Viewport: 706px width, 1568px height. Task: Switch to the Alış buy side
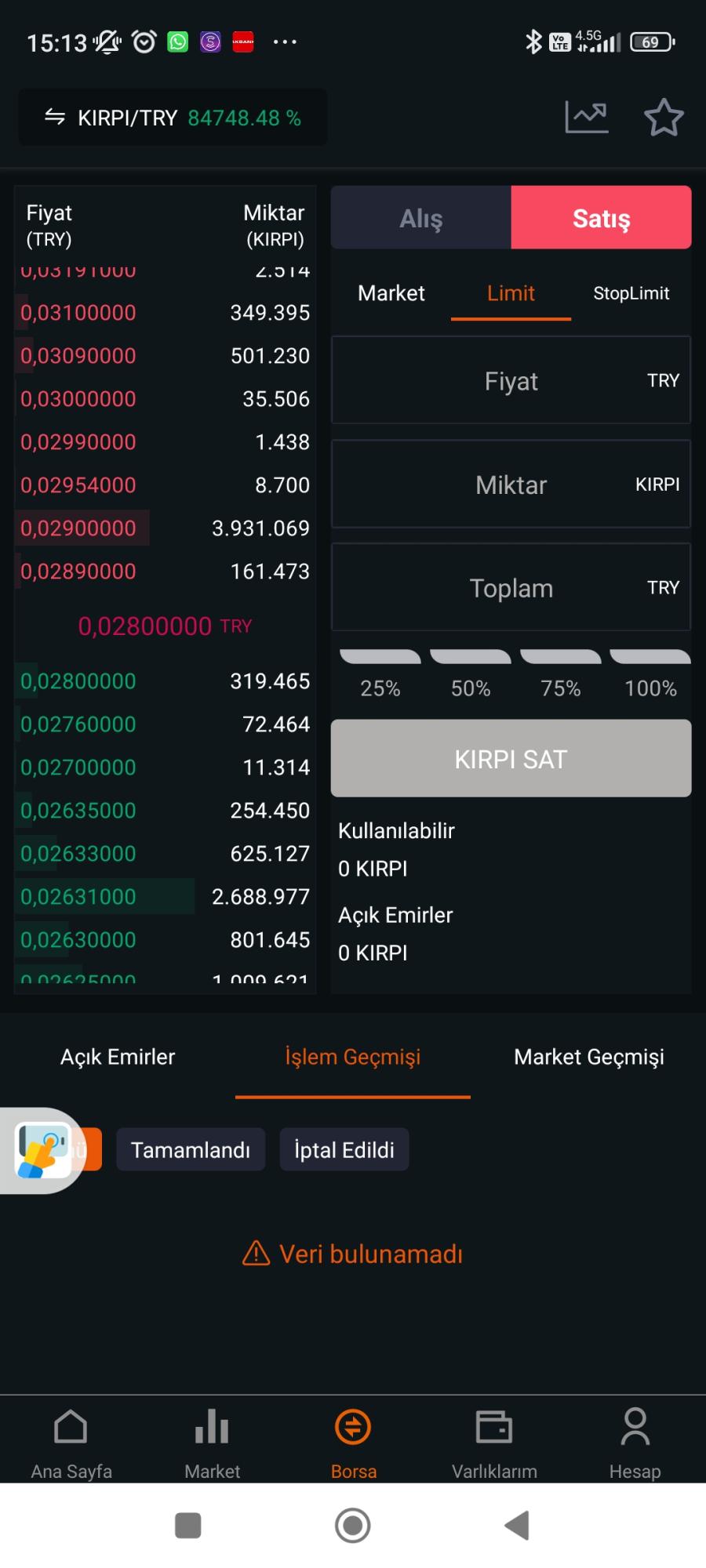click(x=420, y=218)
